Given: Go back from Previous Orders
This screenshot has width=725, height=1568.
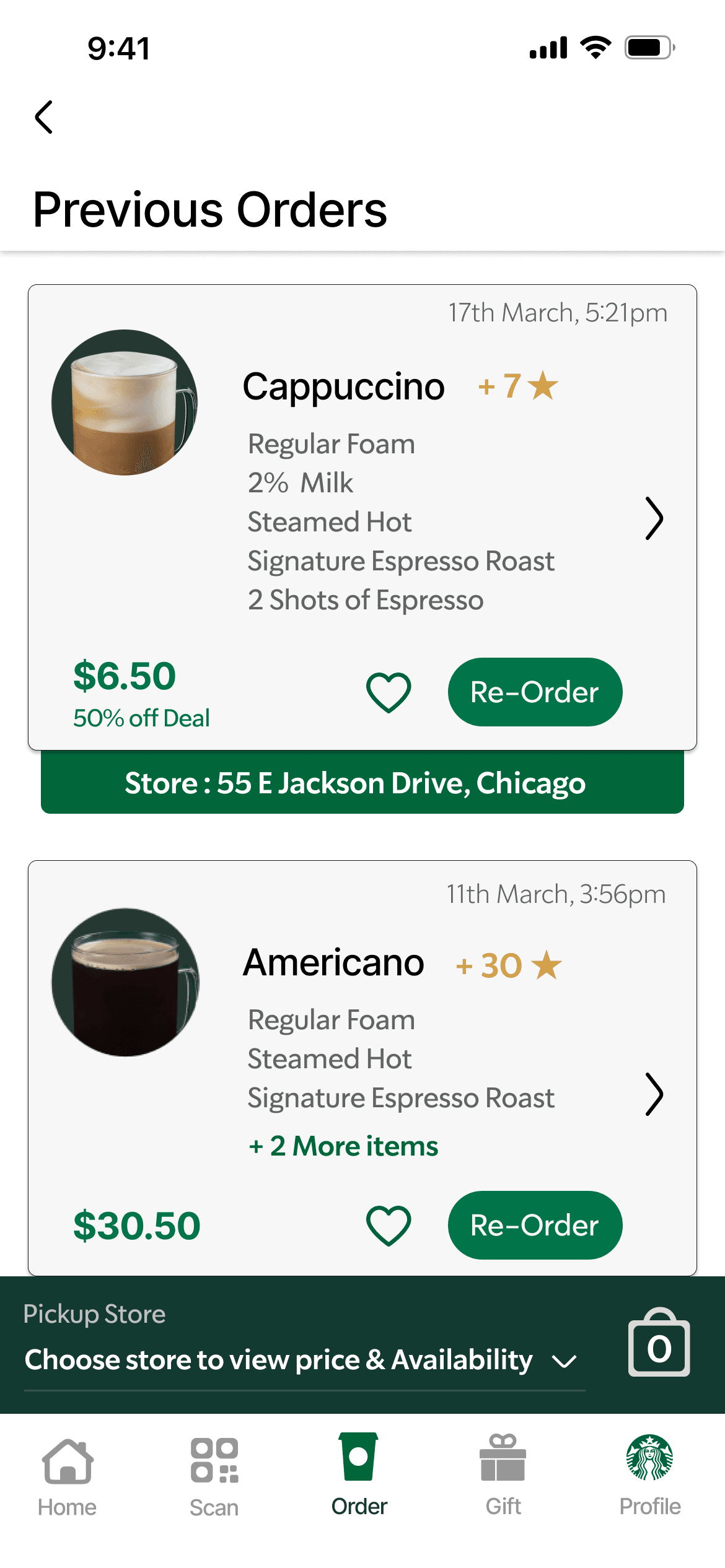Looking at the screenshot, I should [x=43, y=117].
